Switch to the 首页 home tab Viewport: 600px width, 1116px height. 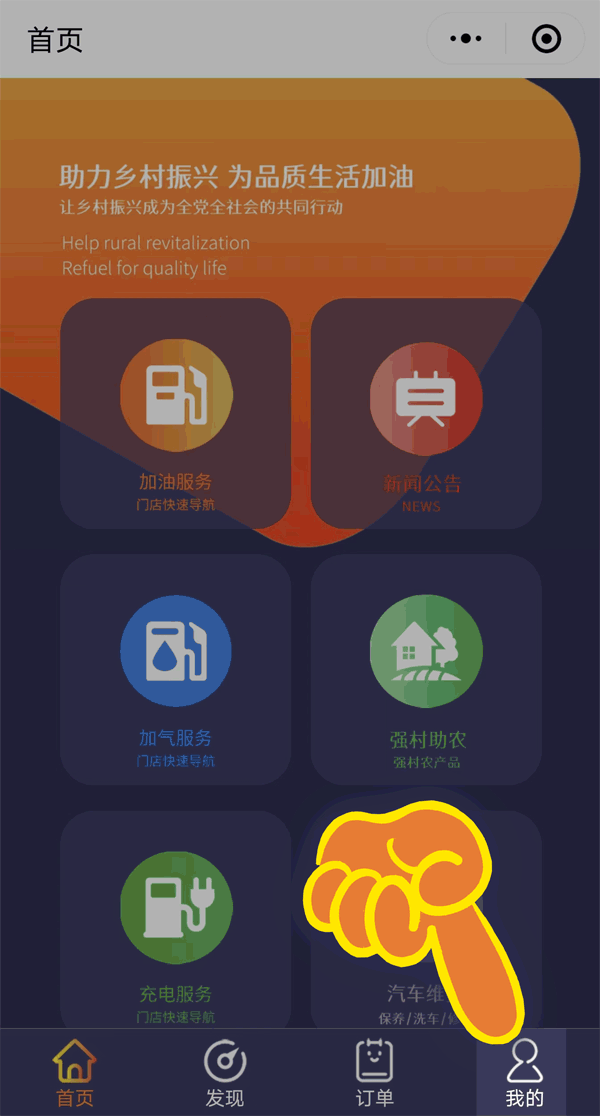pyautogui.click(x=75, y=1072)
